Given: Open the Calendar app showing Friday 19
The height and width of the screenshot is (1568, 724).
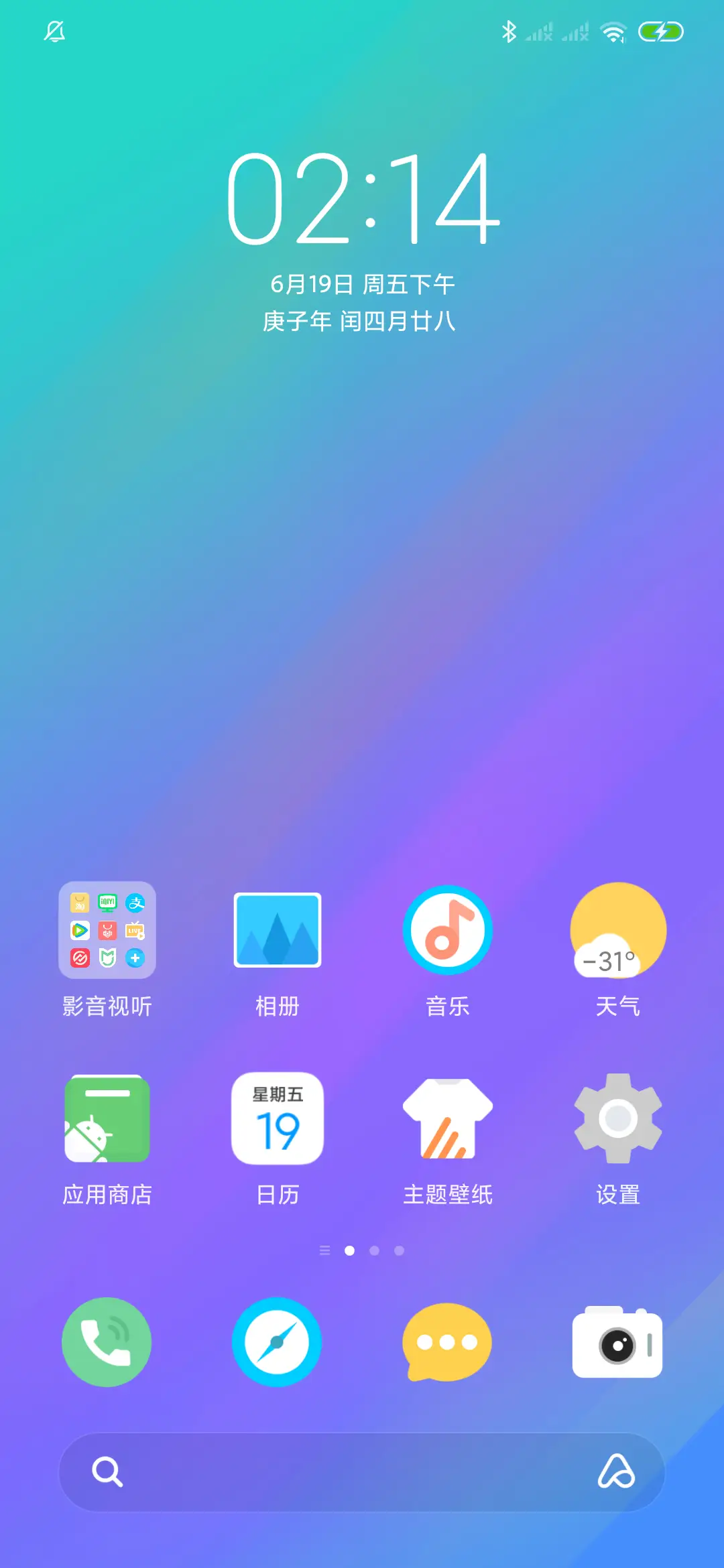Looking at the screenshot, I should click(x=278, y=1119).
